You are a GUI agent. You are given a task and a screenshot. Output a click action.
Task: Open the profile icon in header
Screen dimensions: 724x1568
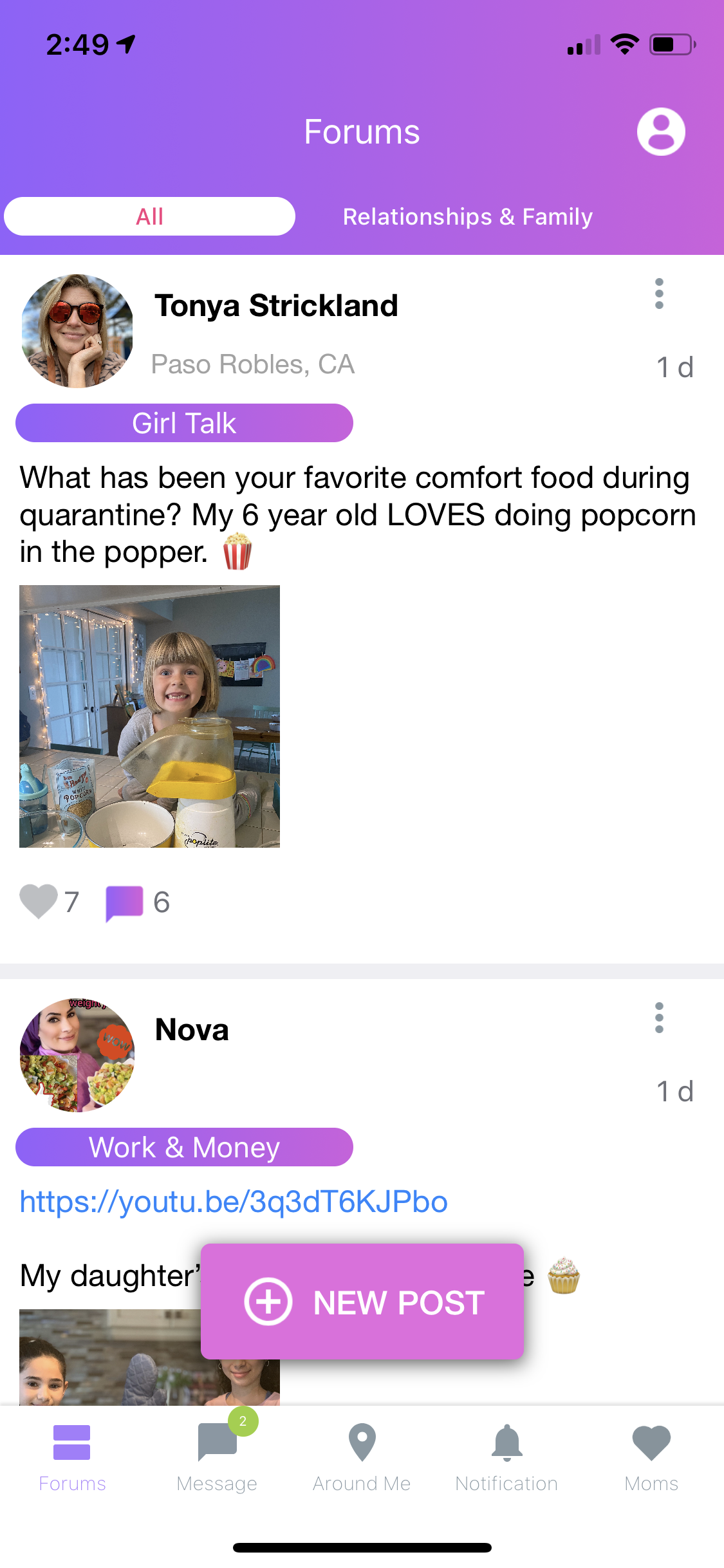coord(660,131)
